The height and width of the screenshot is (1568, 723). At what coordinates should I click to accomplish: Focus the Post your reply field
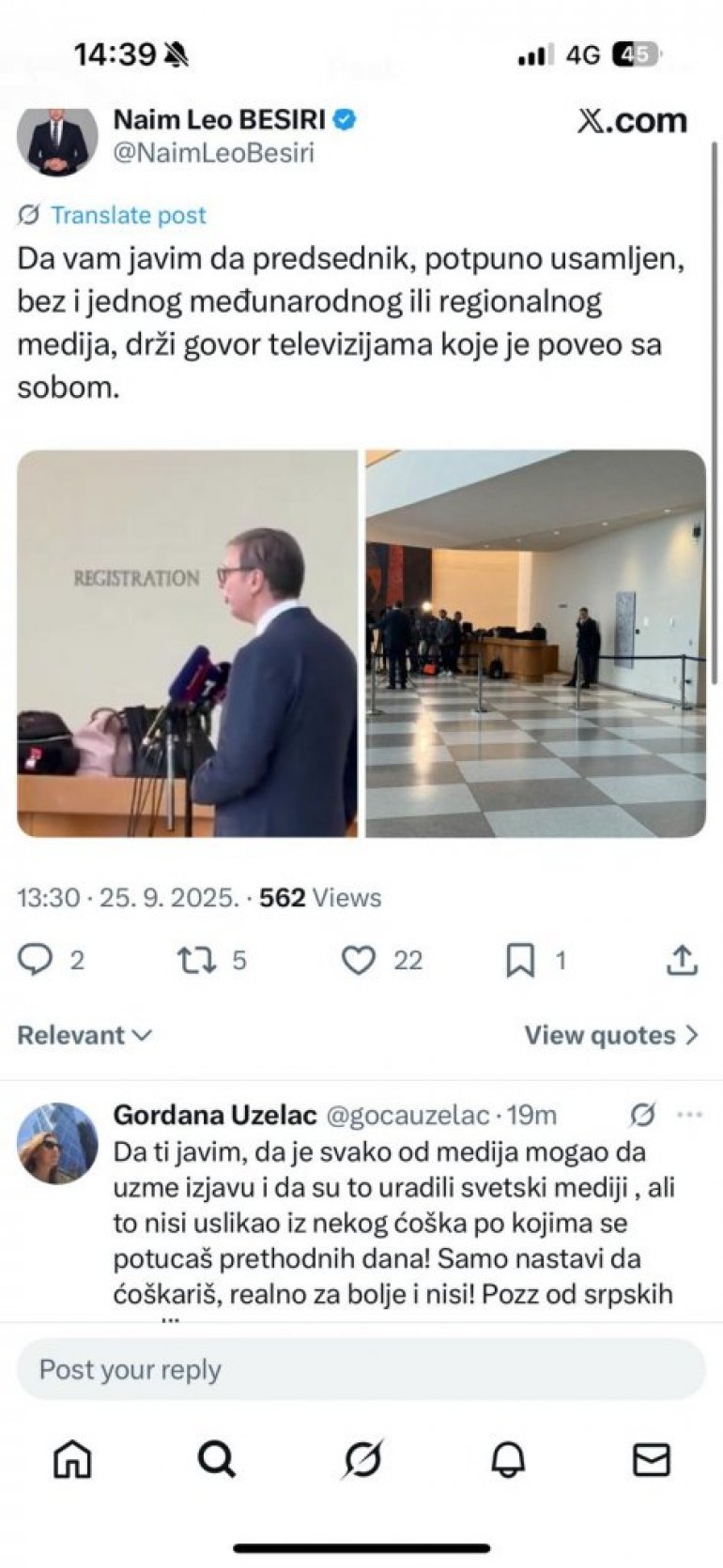point(361,1369)
